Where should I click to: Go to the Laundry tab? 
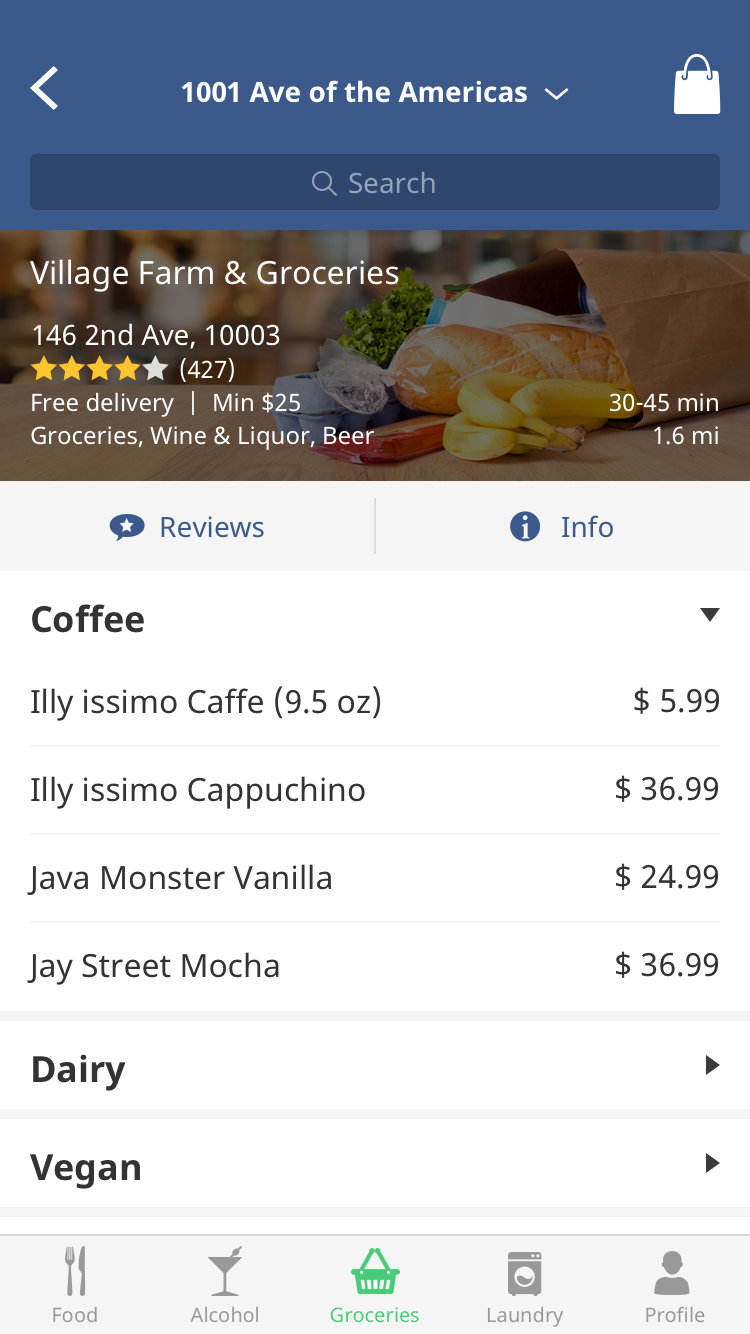[x=524, y=1285]
